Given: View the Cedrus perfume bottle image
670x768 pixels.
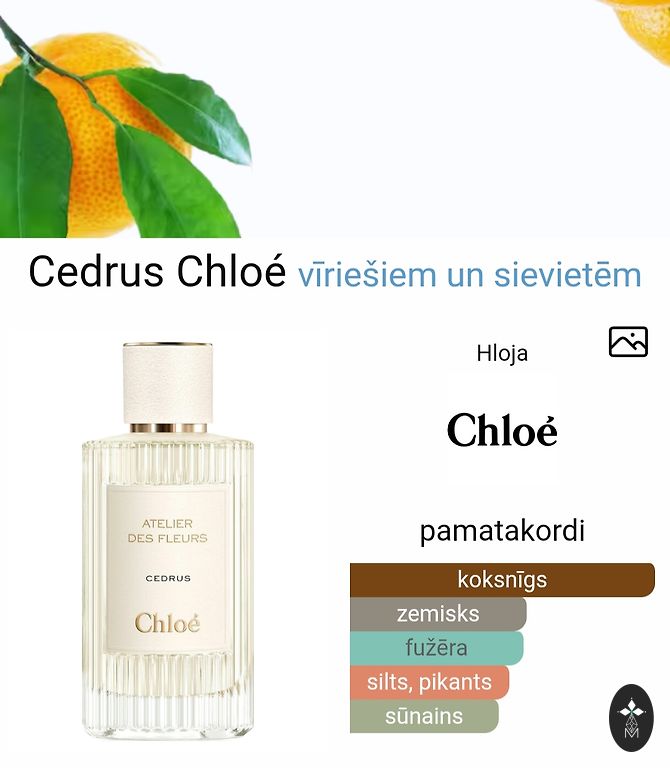Looking at the screenshot, I should (x=167, y=542).
